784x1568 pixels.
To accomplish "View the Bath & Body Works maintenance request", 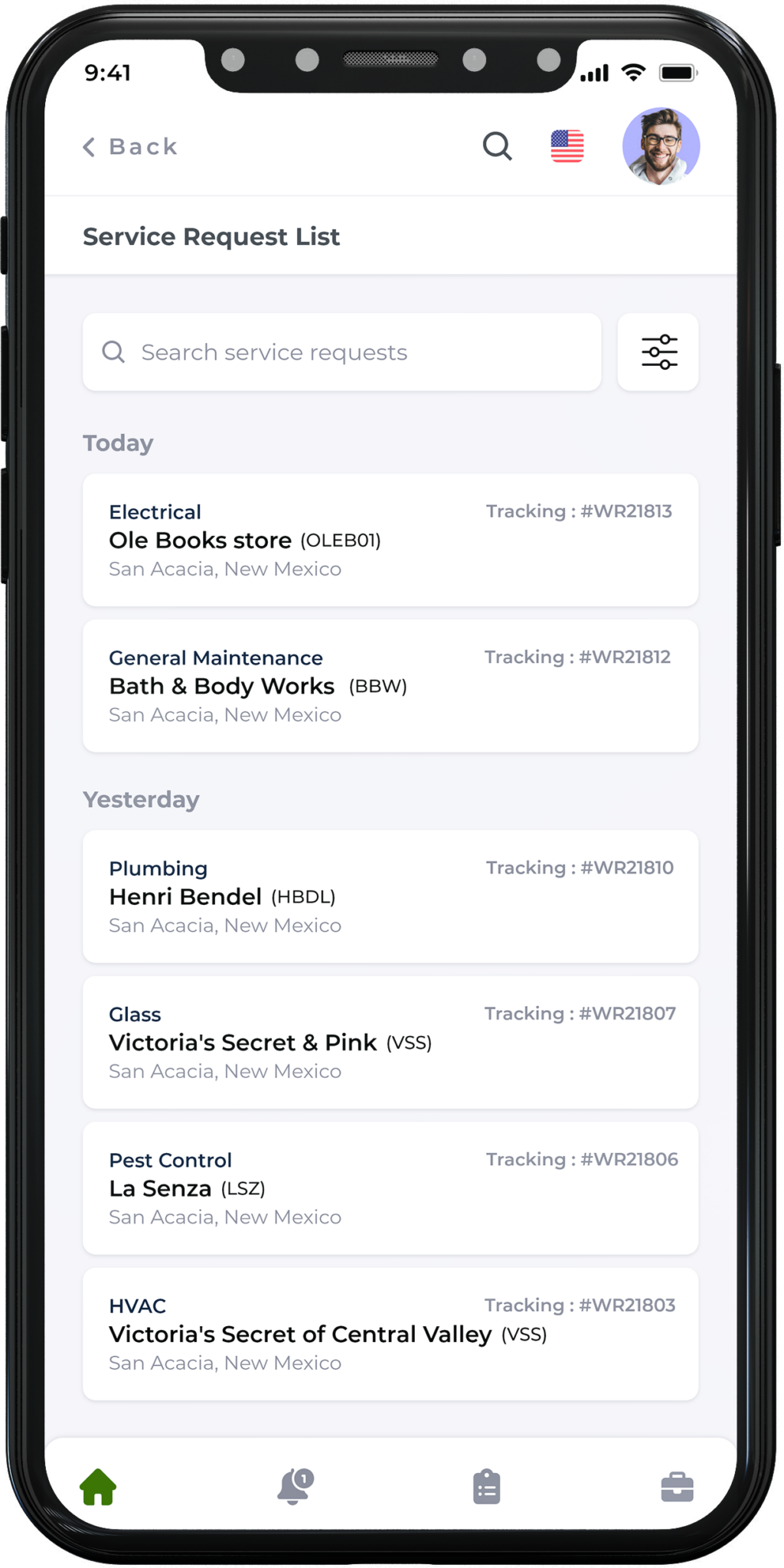I will coord(390,686).
